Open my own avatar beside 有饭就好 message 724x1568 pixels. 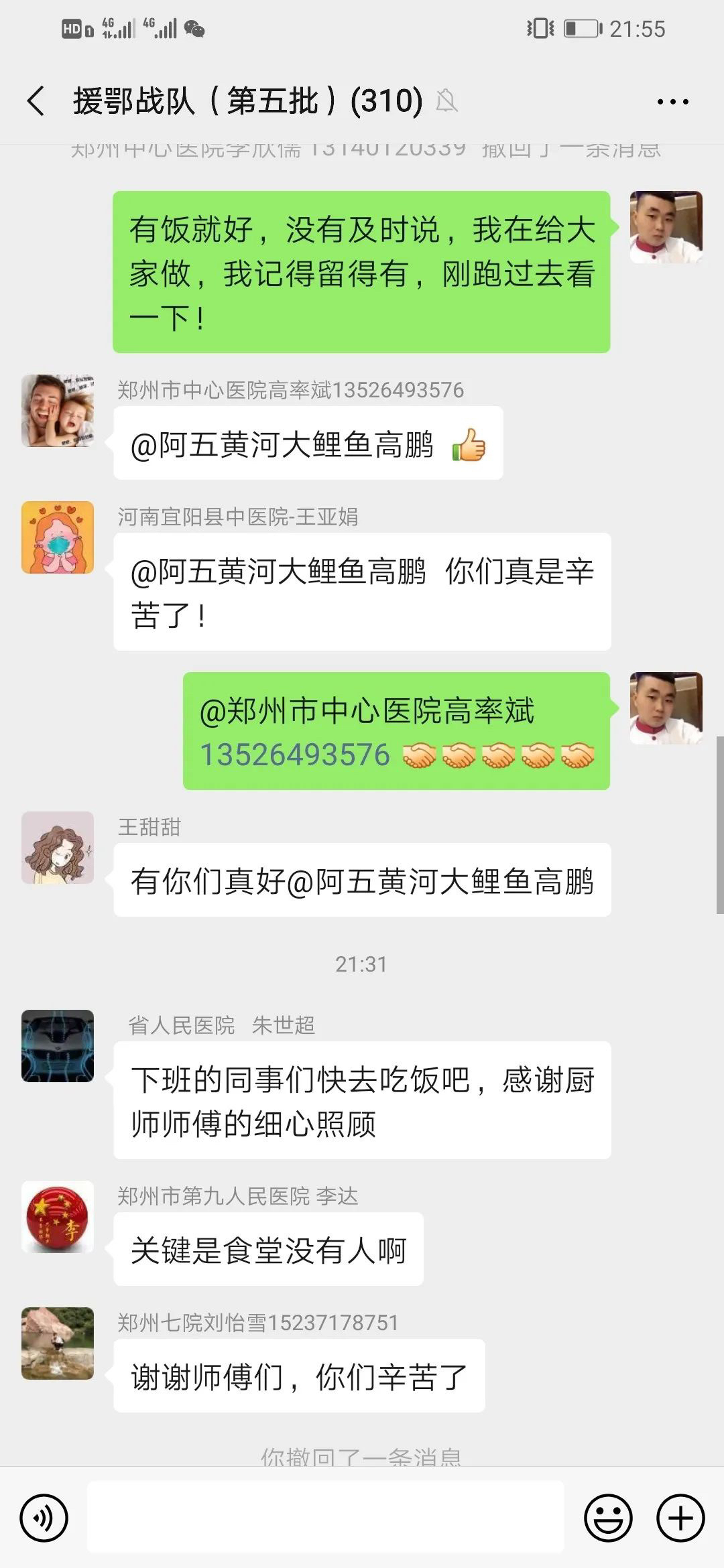666,227
